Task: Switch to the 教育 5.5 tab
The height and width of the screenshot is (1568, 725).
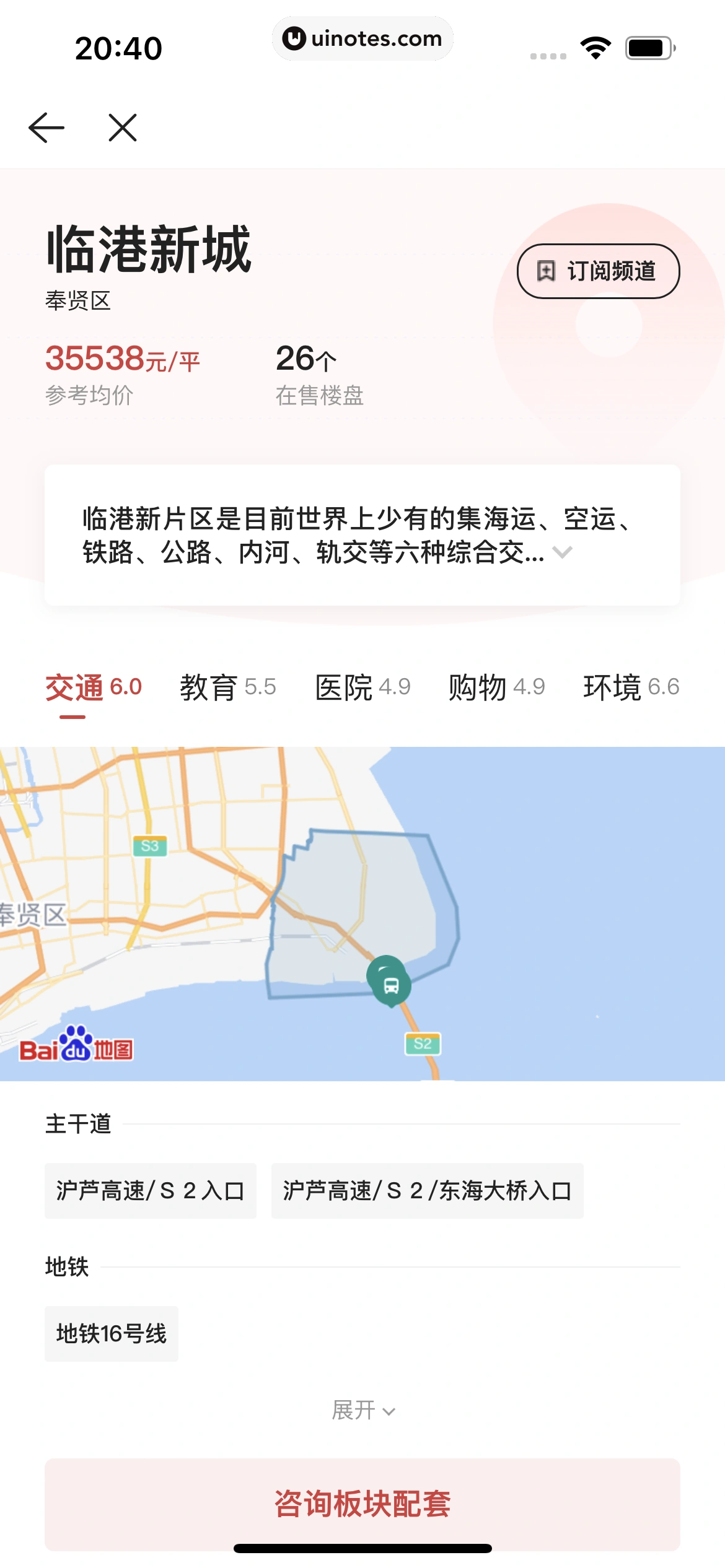Action: (228, 687)
